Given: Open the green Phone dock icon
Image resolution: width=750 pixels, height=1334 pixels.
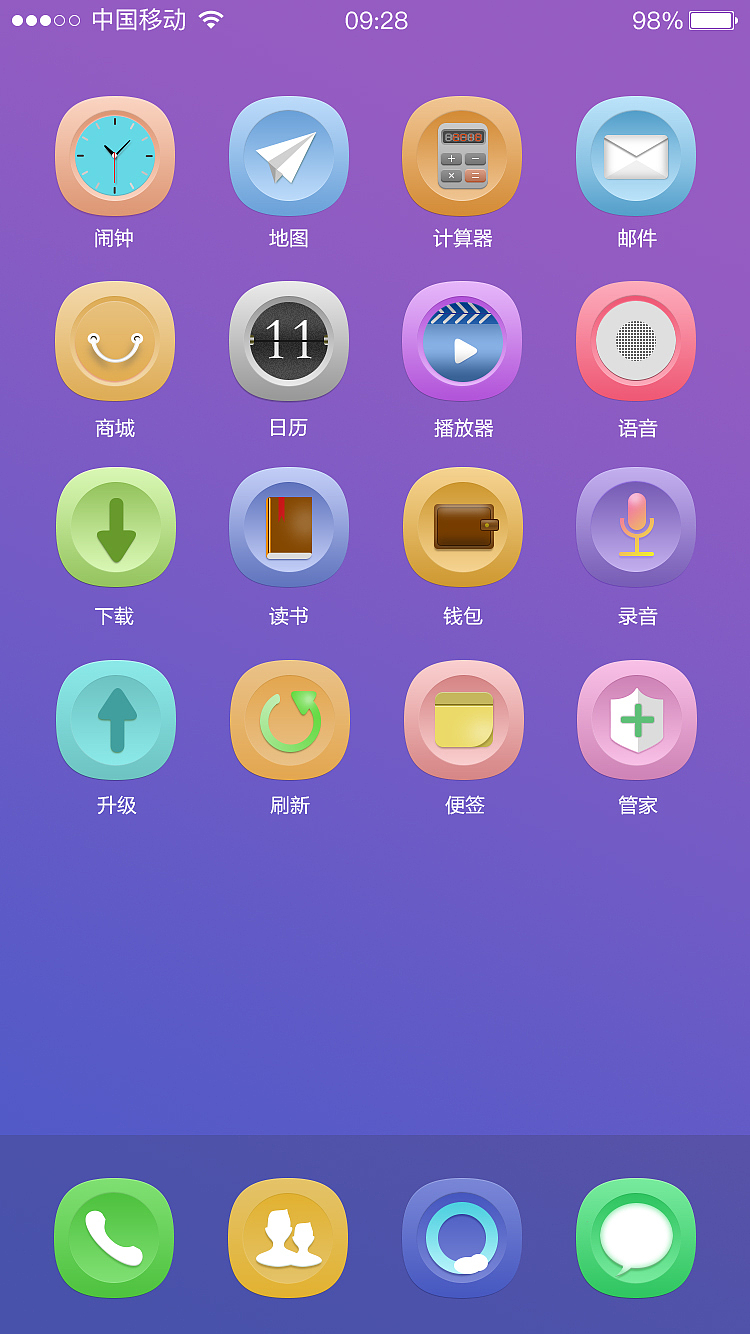Looking at the screenshot, I should click(115, 1238).
